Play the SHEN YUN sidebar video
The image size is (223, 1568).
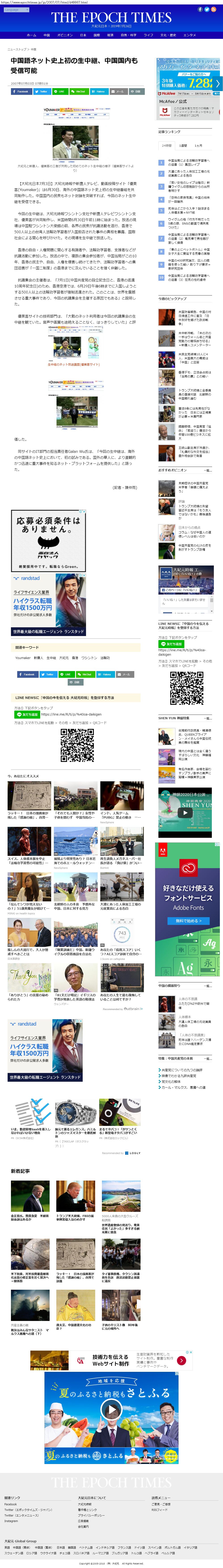(x=185, y=813)
